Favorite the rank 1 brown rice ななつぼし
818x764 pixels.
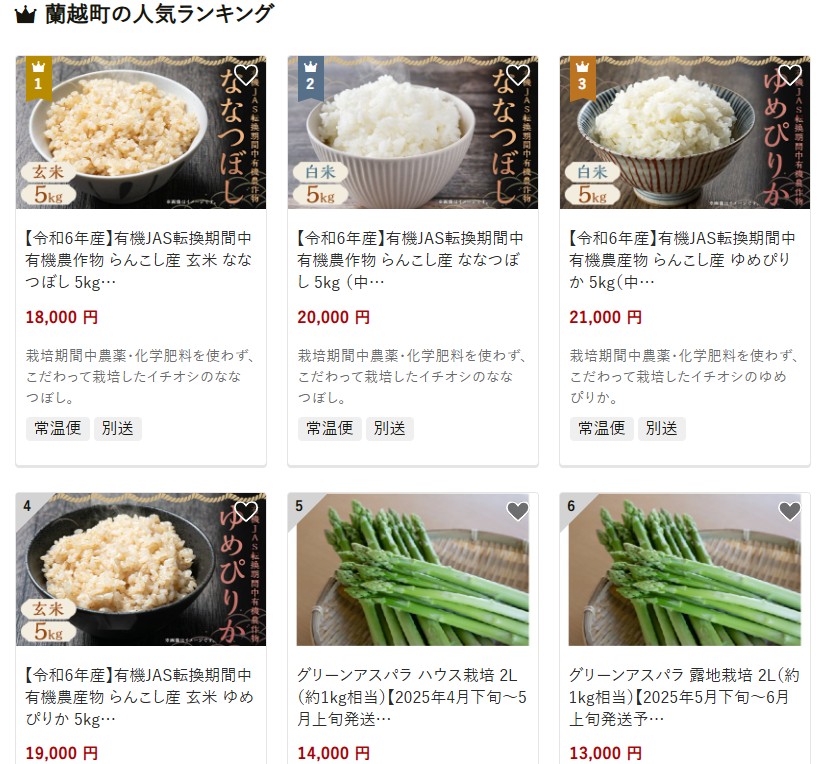pyautogui.click(x=246, y=75)
